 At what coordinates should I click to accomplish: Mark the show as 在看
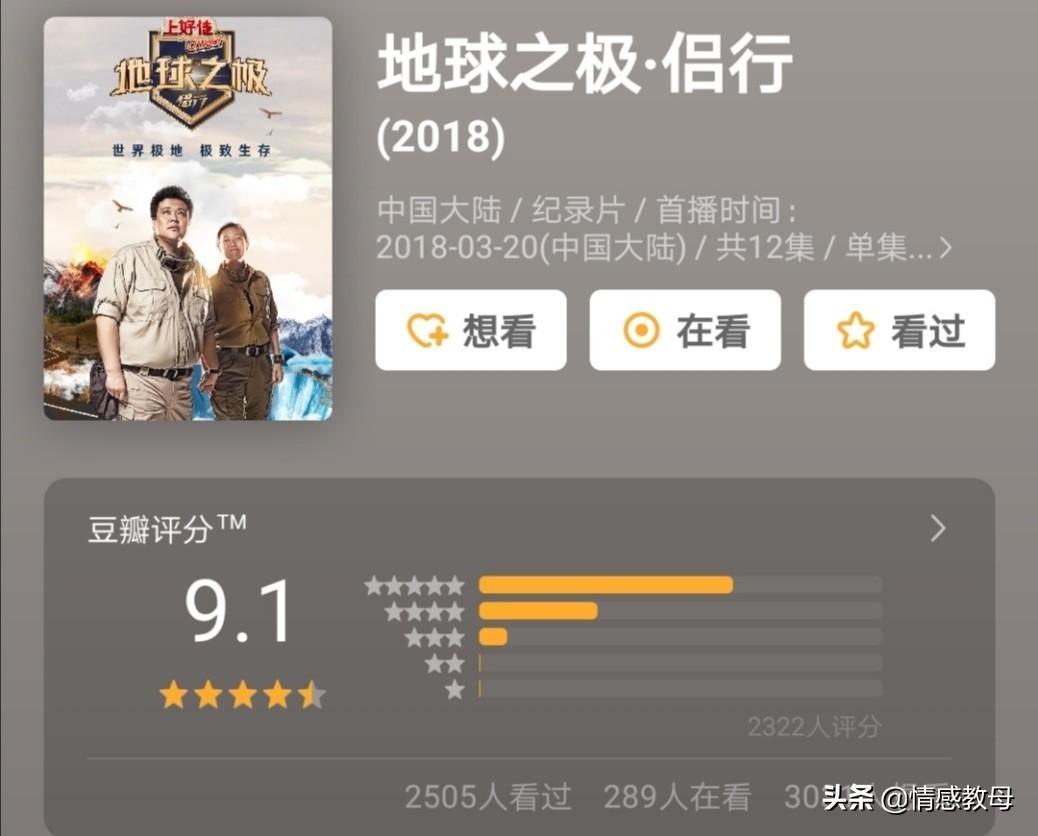(x=685, y=331)
